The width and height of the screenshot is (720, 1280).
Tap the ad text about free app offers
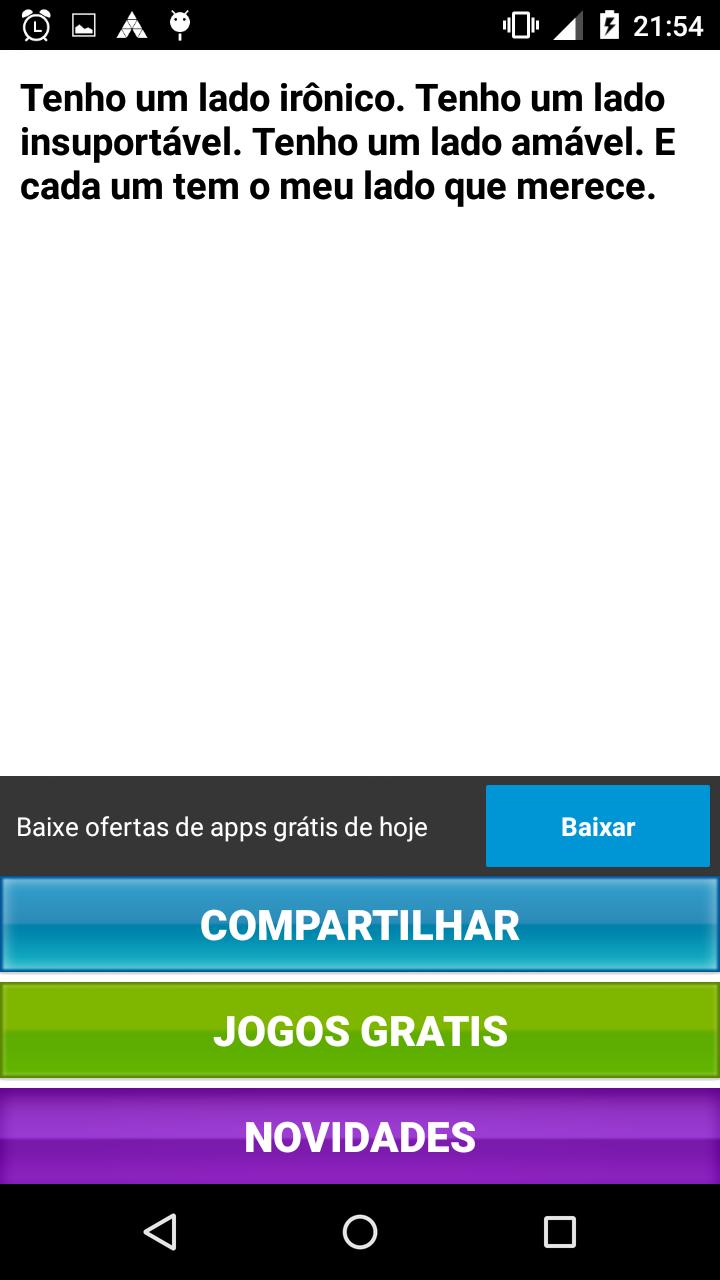pos(220,826)
